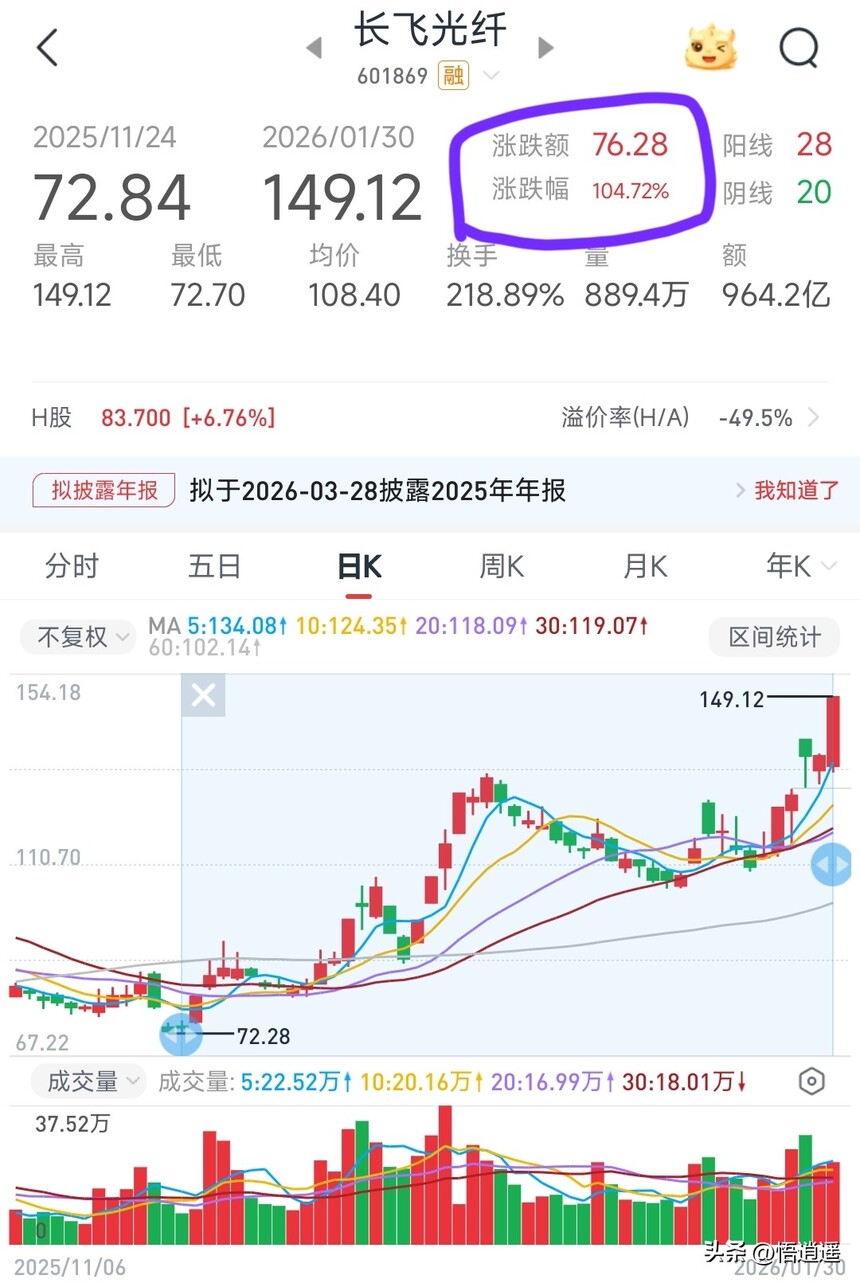Tap the H股 83.700 quote row
This screenshot has width=860, height=1283.
tap(150, 417)
